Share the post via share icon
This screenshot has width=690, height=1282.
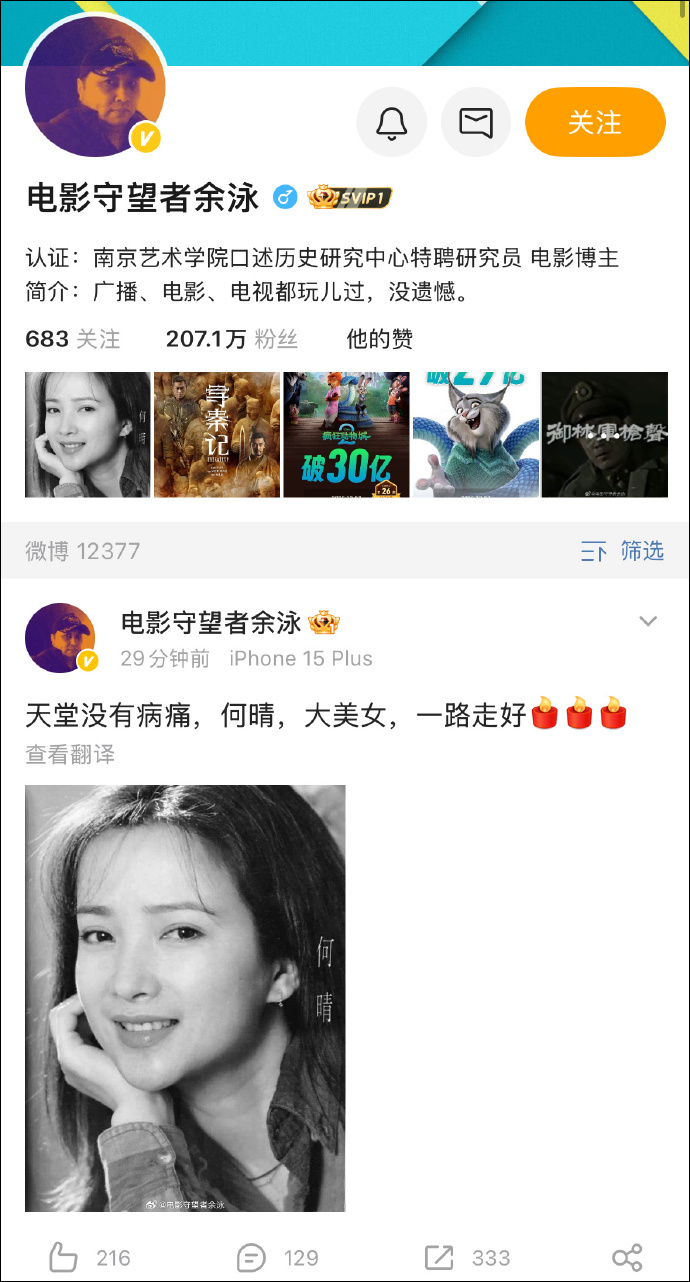627,1257
